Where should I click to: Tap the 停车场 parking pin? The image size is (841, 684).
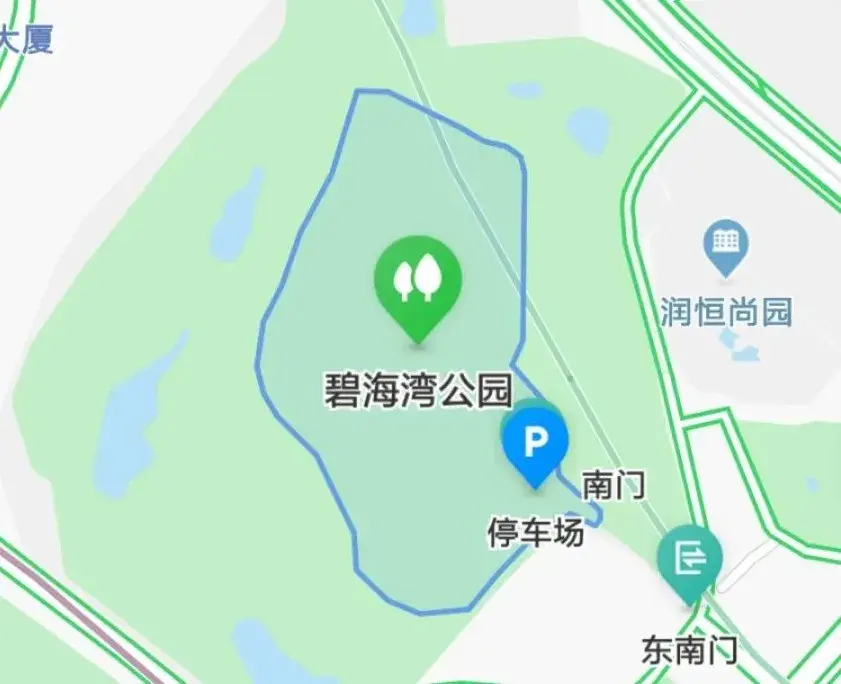pos(535,440)
